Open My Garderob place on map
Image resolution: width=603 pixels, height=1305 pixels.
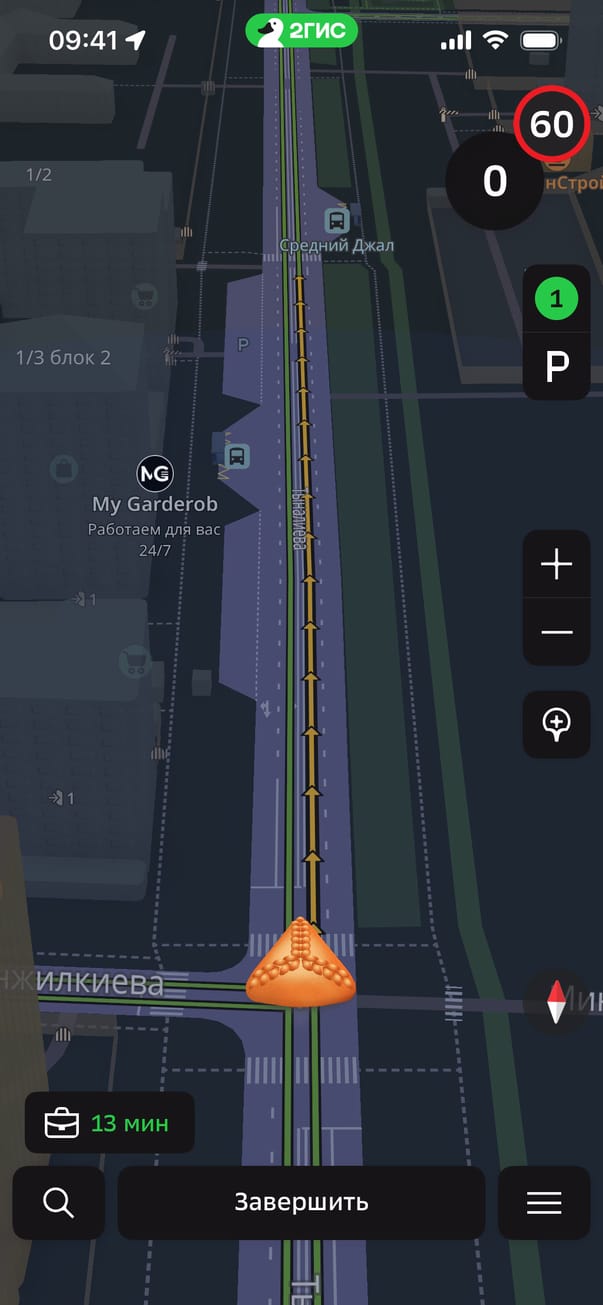[x=155, y=473]
